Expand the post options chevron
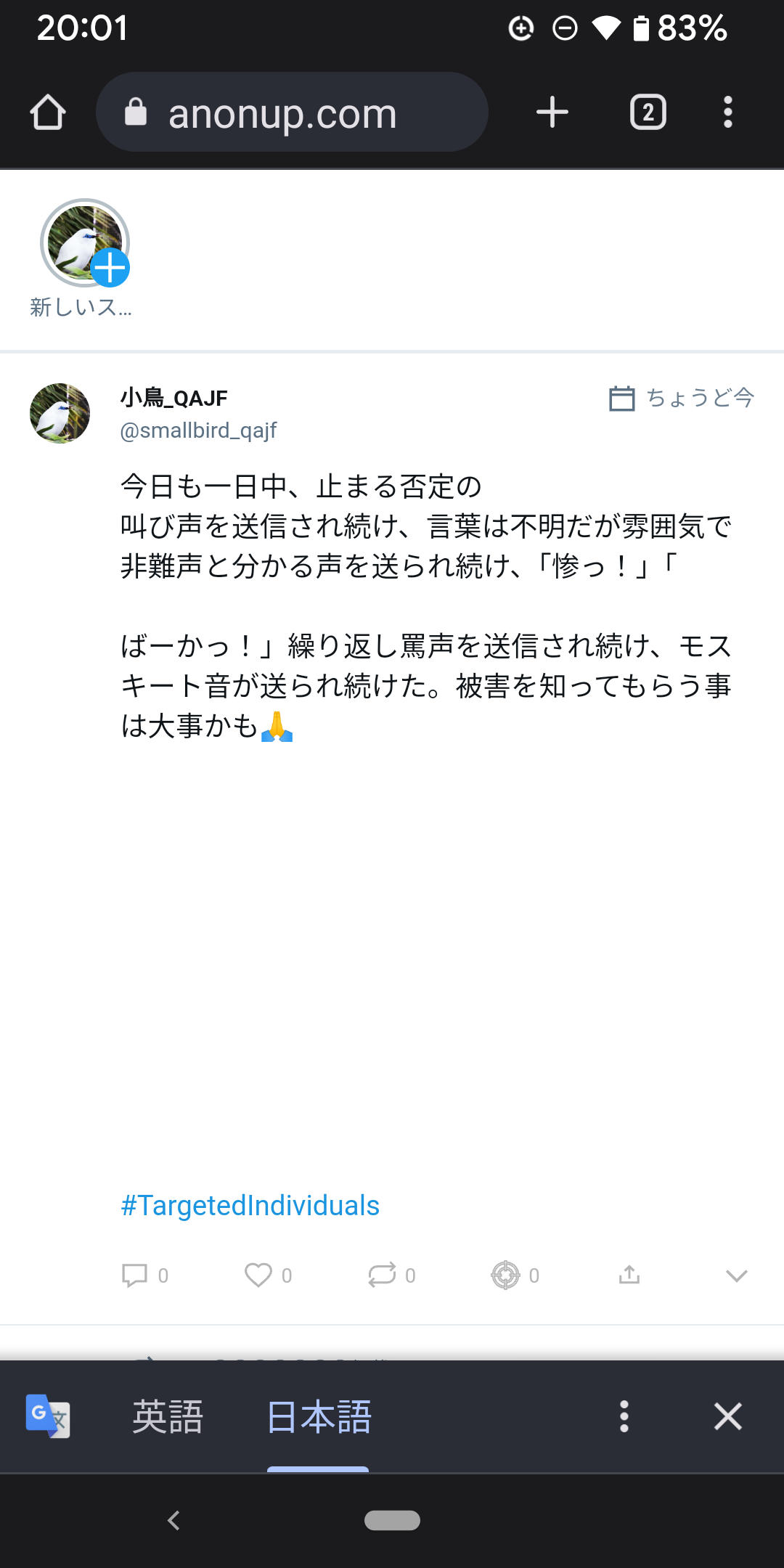This screenshot has width=784, height=1568. point(736,1275)
